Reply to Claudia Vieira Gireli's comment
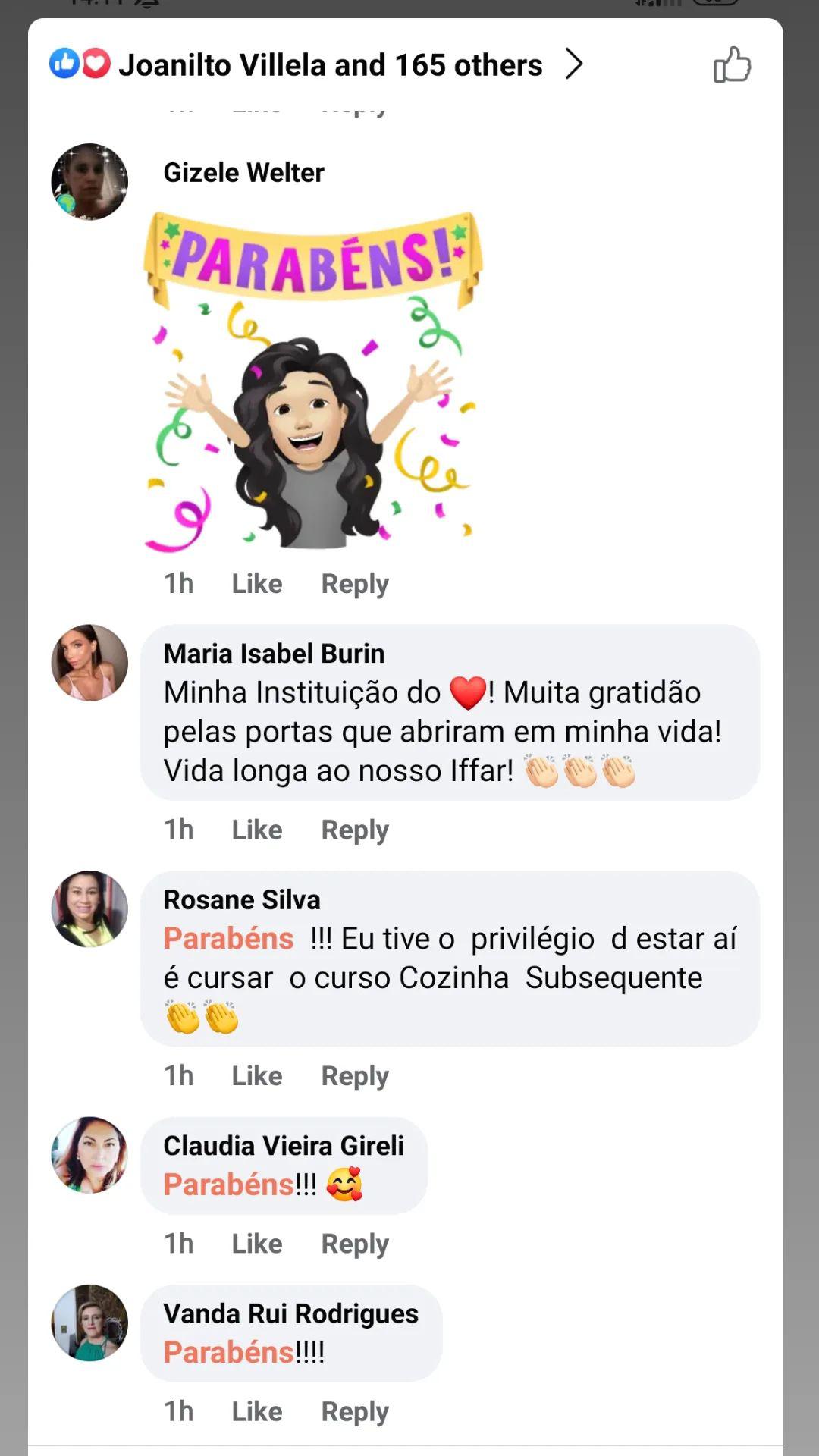 coord(354,1244)
